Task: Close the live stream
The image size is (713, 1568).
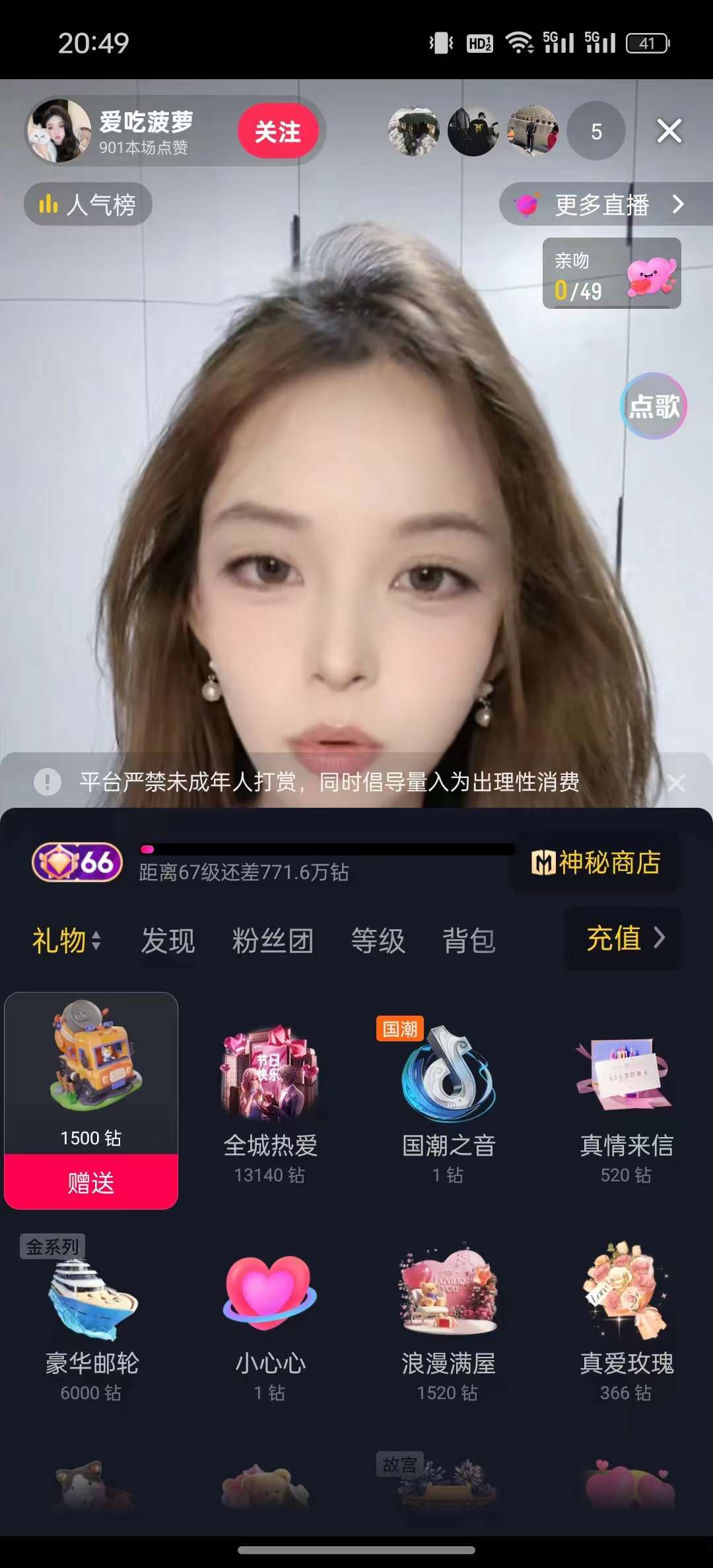Action: coord(669,131)
